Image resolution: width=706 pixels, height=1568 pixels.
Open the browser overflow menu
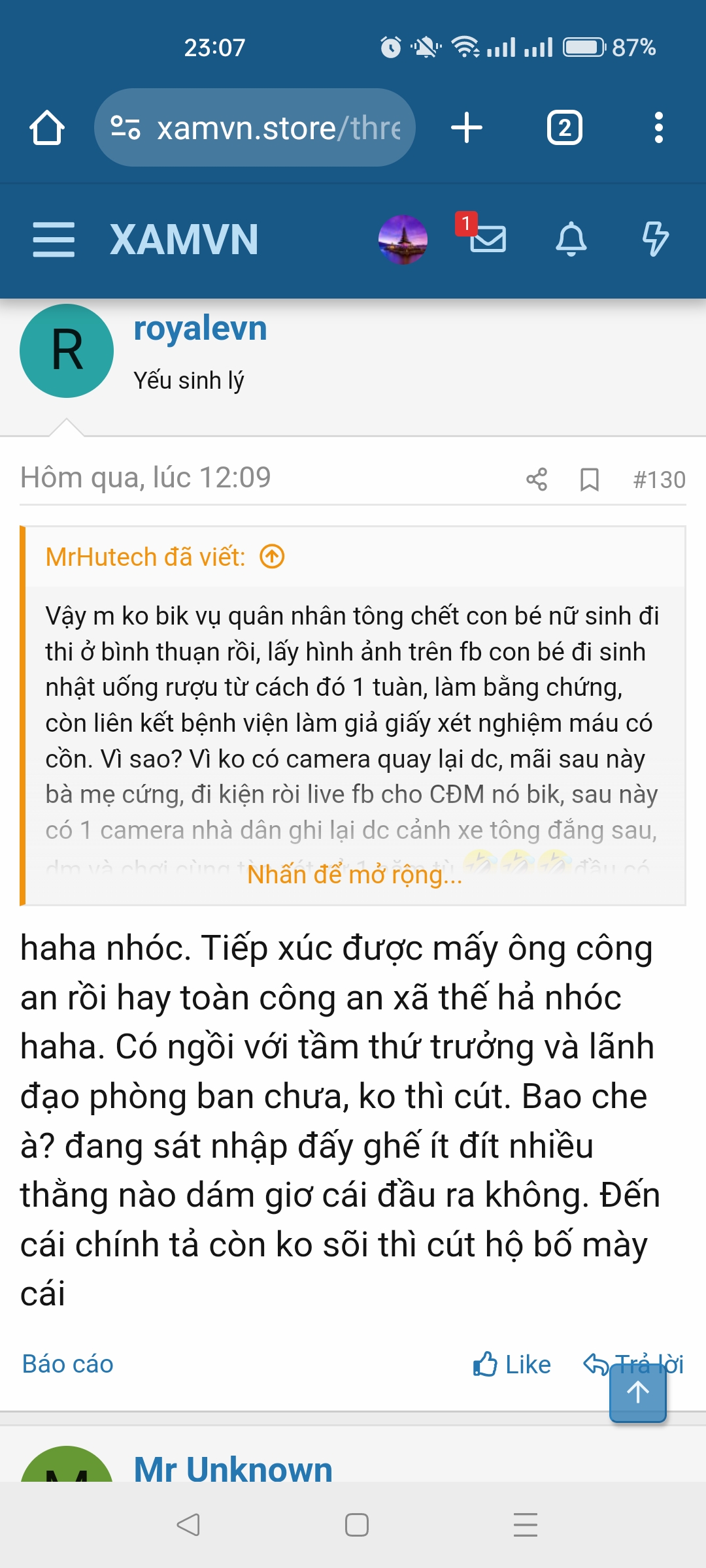[x=658, y=127]
